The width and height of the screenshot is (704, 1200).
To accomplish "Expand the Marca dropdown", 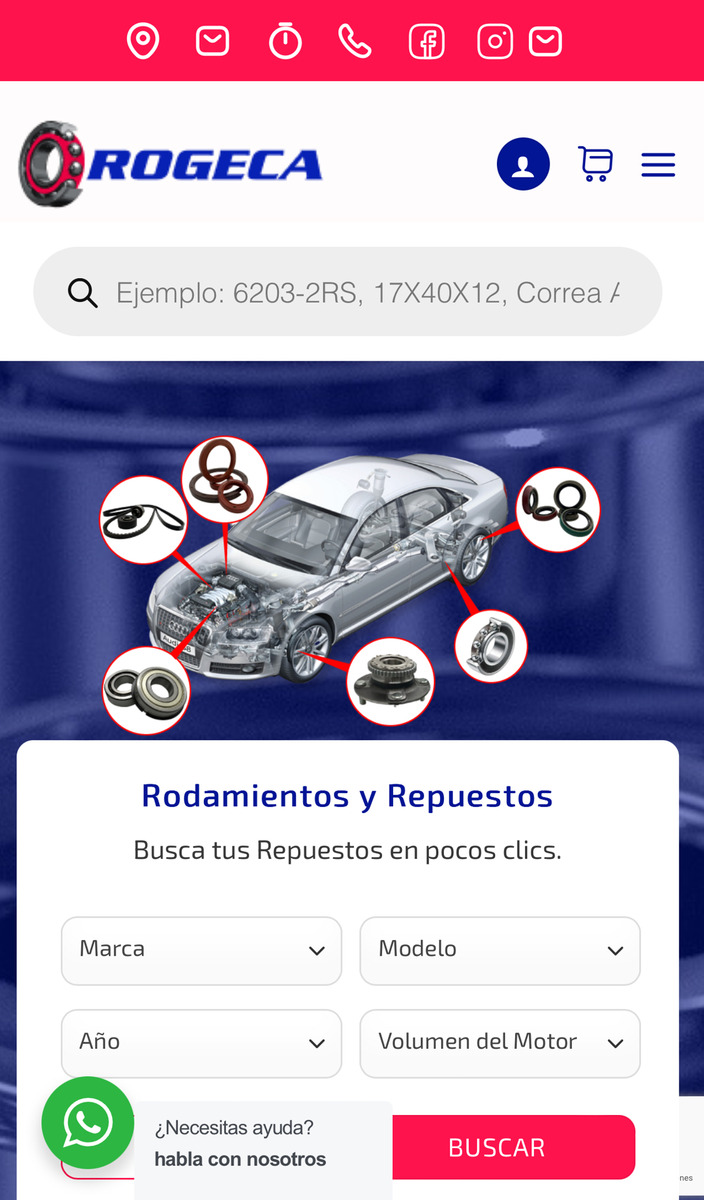I will pyautogui.click(x=201, y=950).
